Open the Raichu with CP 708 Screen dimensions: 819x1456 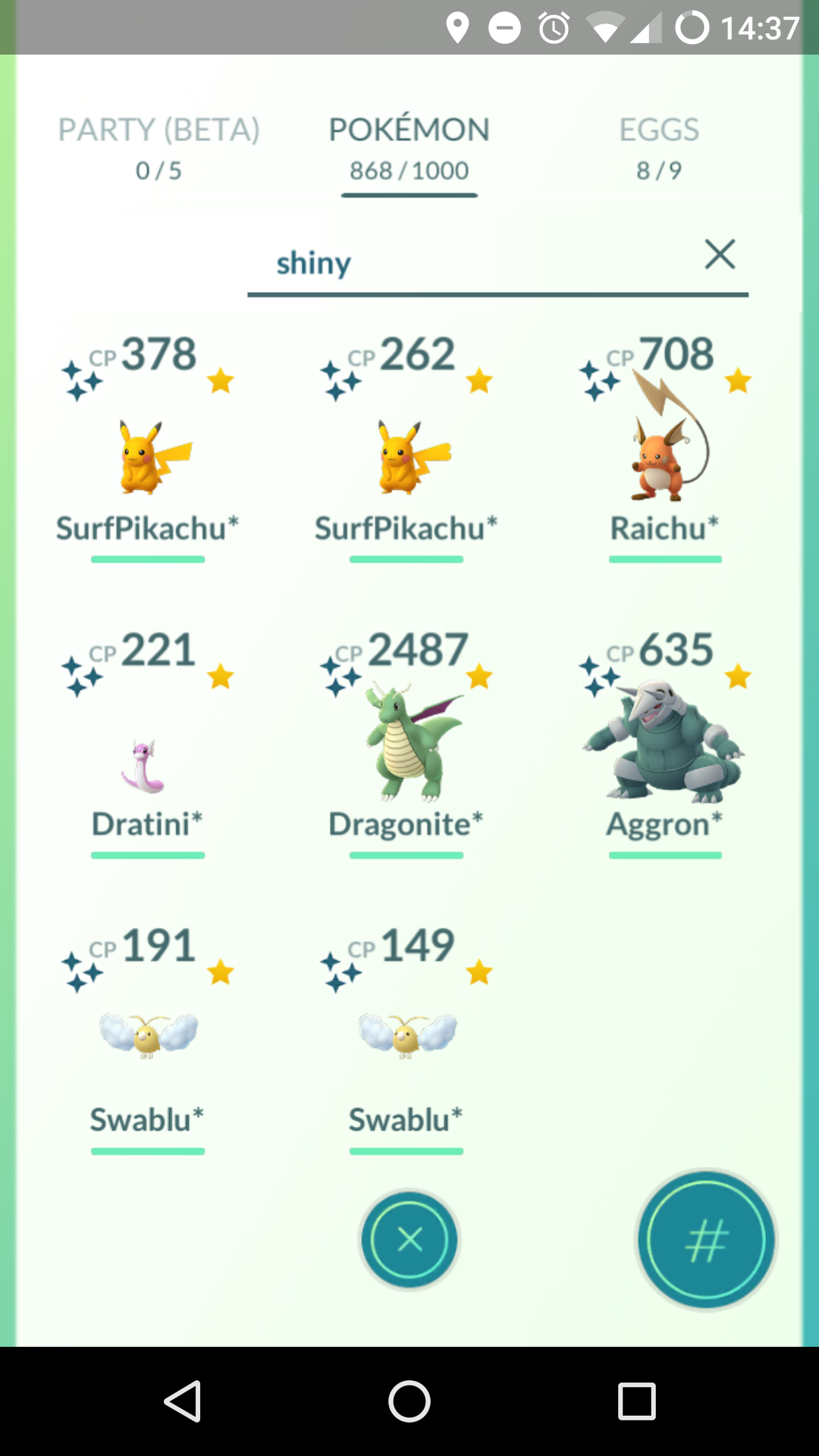(665, 455)
